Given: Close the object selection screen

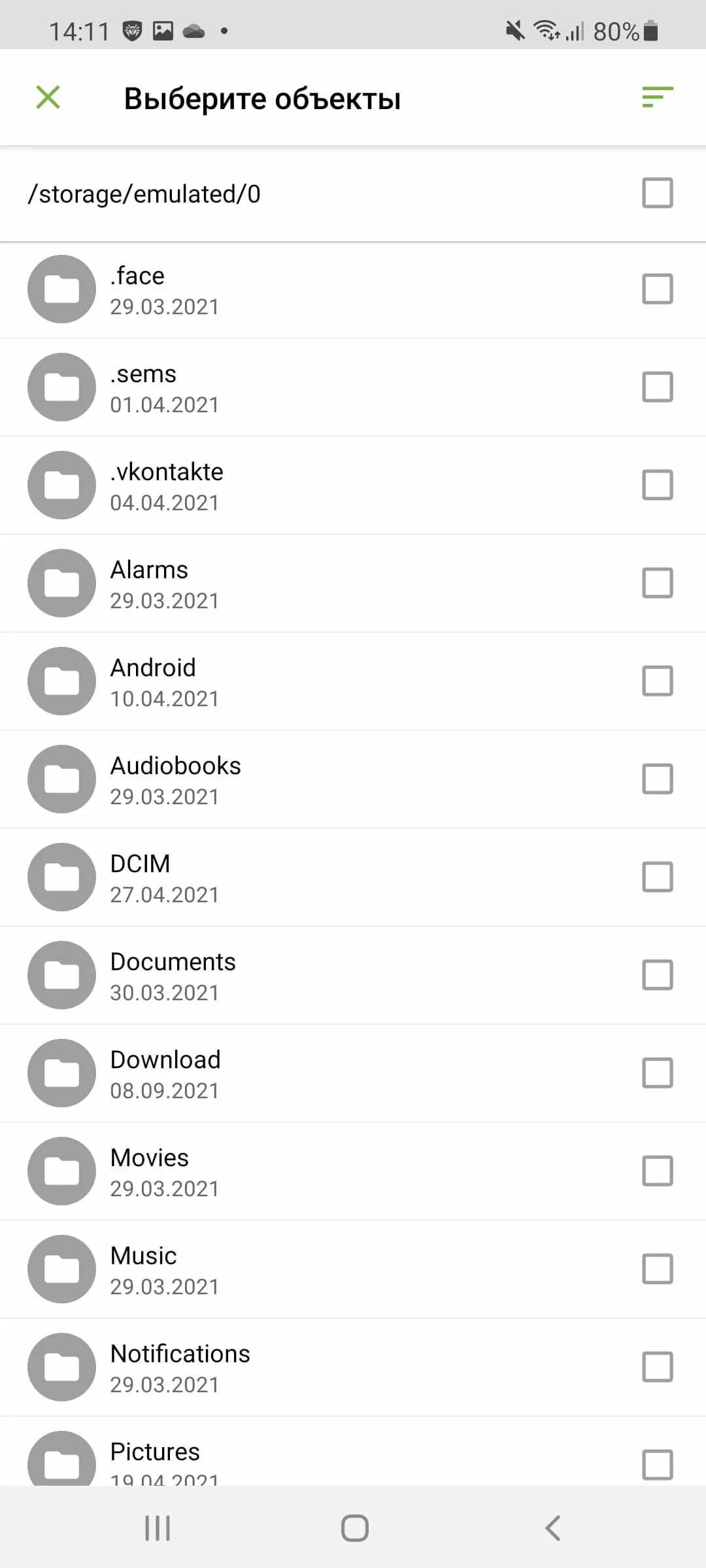Looking at the screenshot, I should [48, 98].
